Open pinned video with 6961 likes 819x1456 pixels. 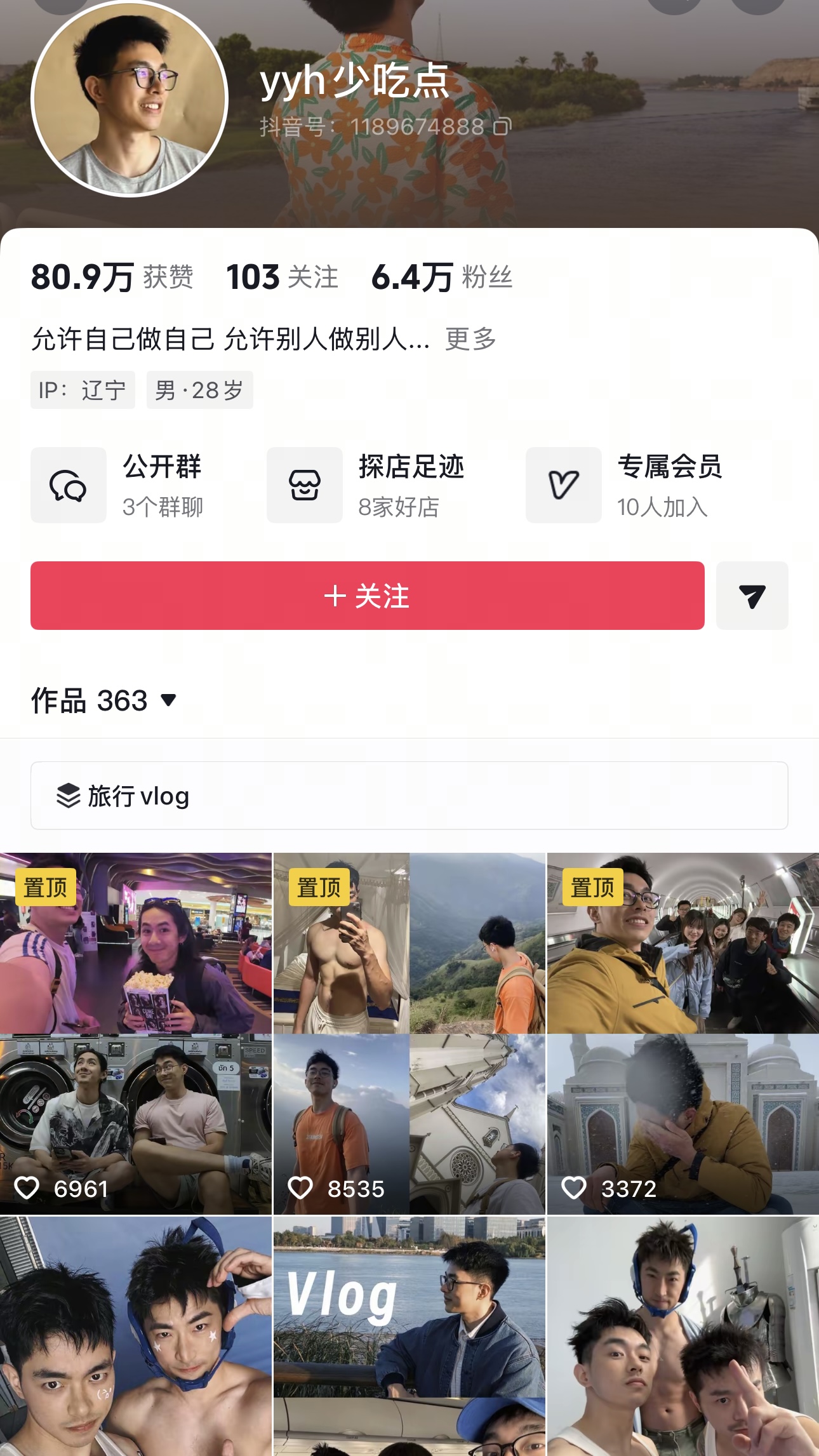pyautogui.click(x=136, y=1034)
